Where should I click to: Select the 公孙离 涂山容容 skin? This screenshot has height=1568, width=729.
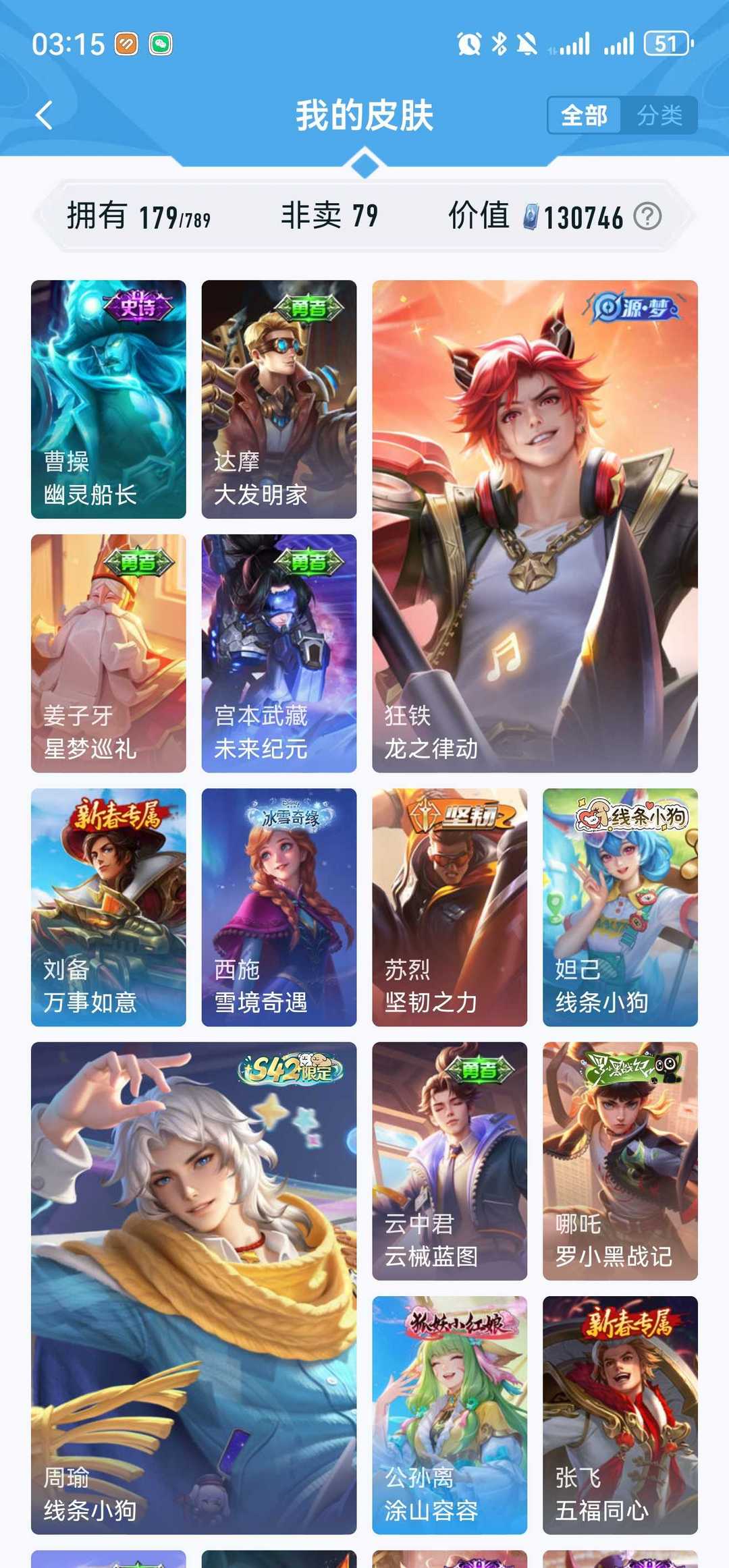click(450, 1415)
